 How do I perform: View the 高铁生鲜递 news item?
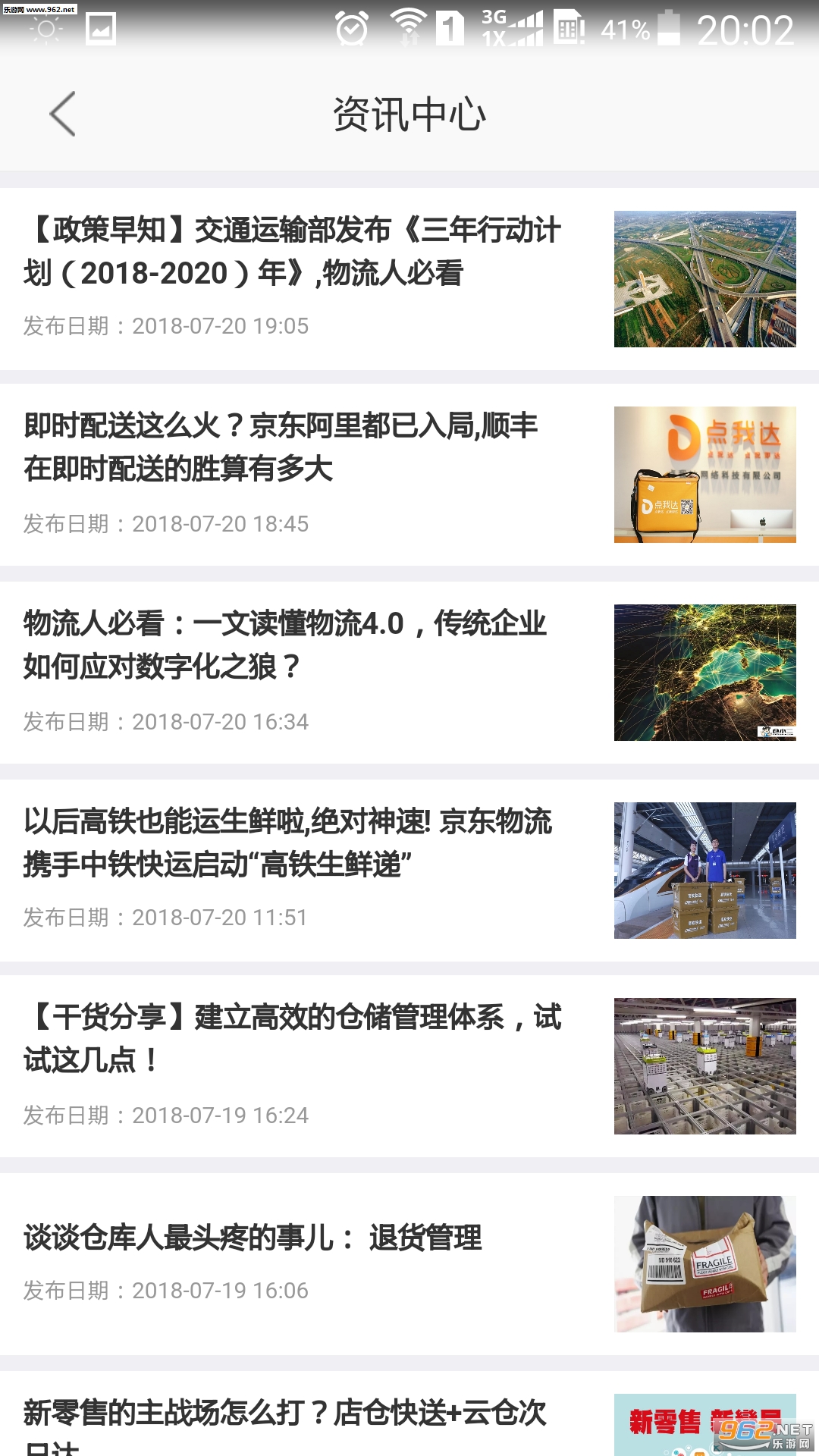[x=288, y=843]
